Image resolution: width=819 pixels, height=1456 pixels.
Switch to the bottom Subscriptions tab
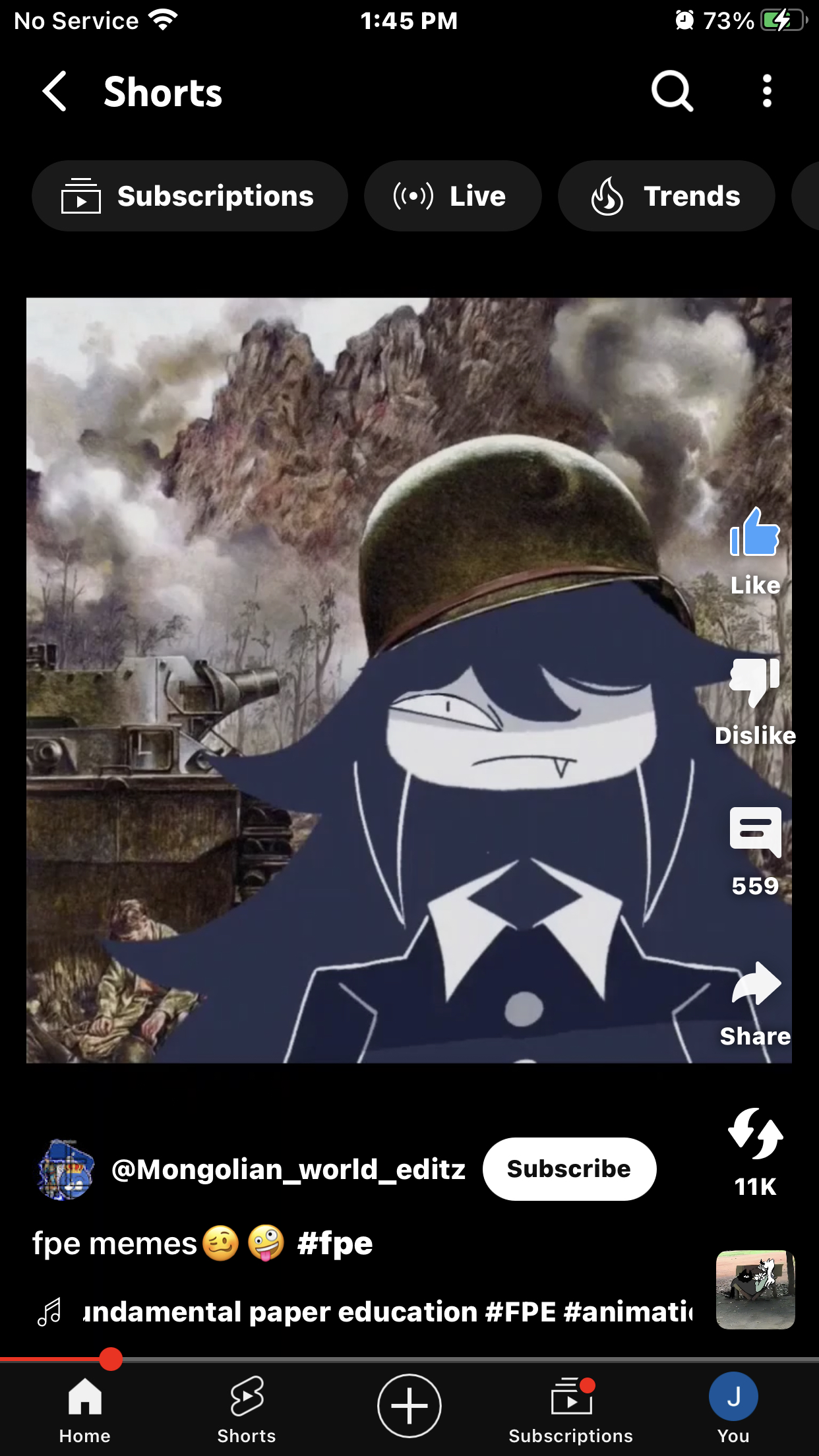(x=570, y=1407)
